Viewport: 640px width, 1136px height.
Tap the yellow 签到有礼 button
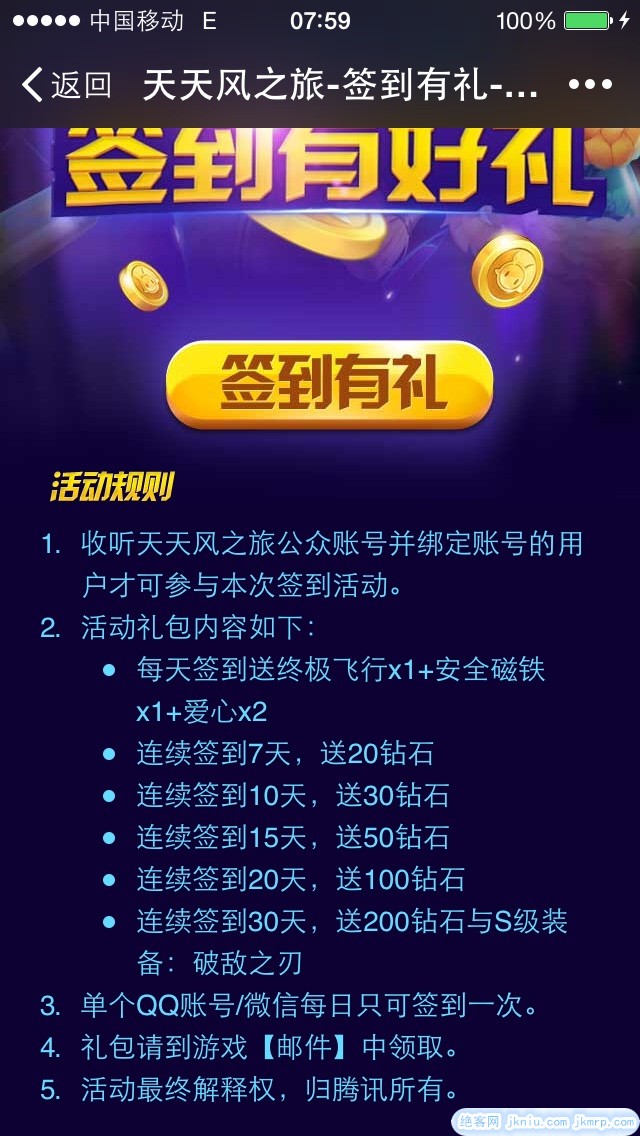[330, 385]
